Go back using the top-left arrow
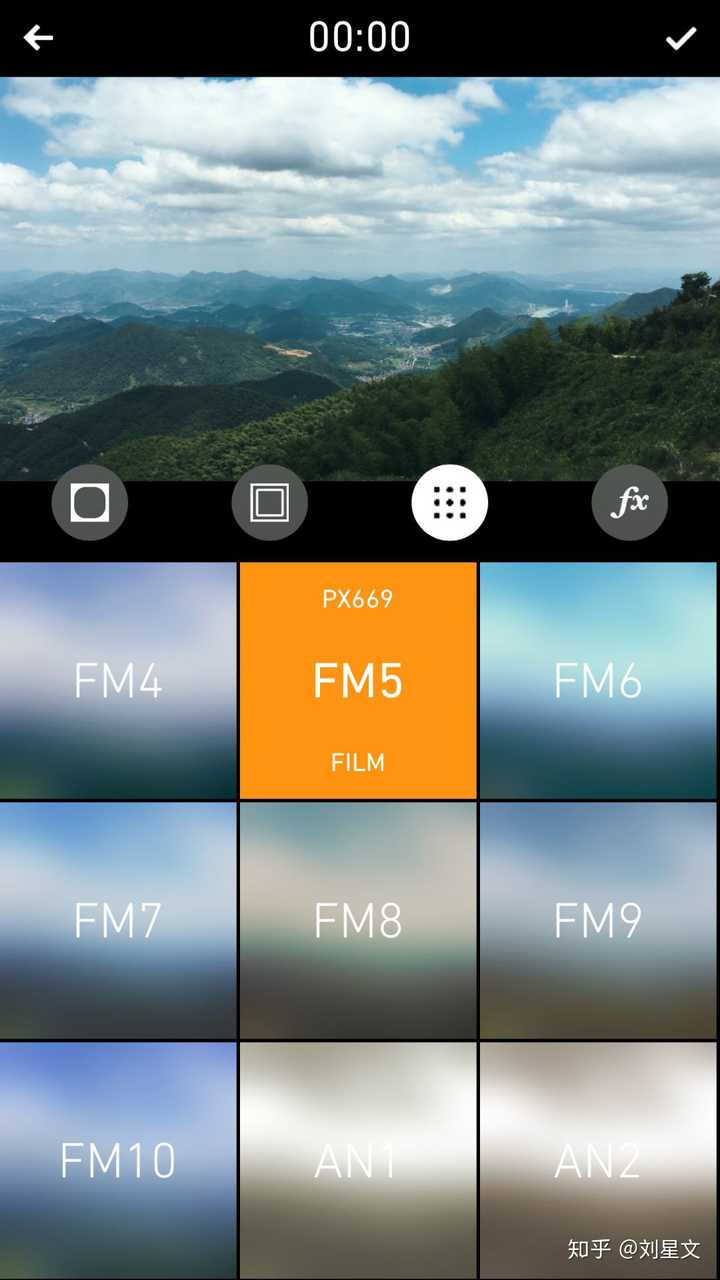The width and height of the screenshot is (720, 1280). [38, 38]
